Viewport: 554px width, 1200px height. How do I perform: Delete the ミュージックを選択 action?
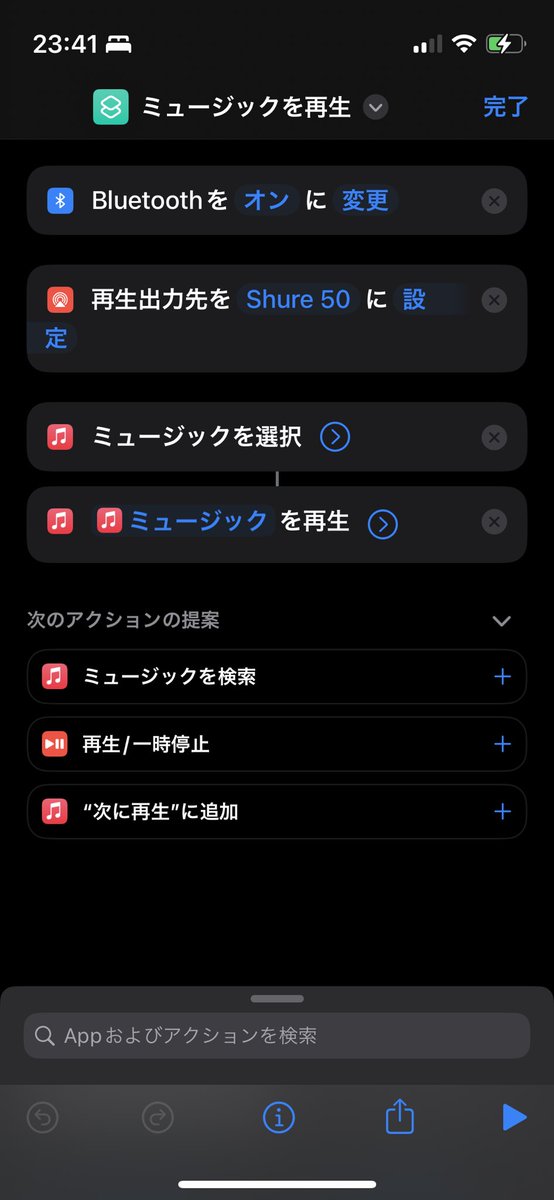point(494,437)
